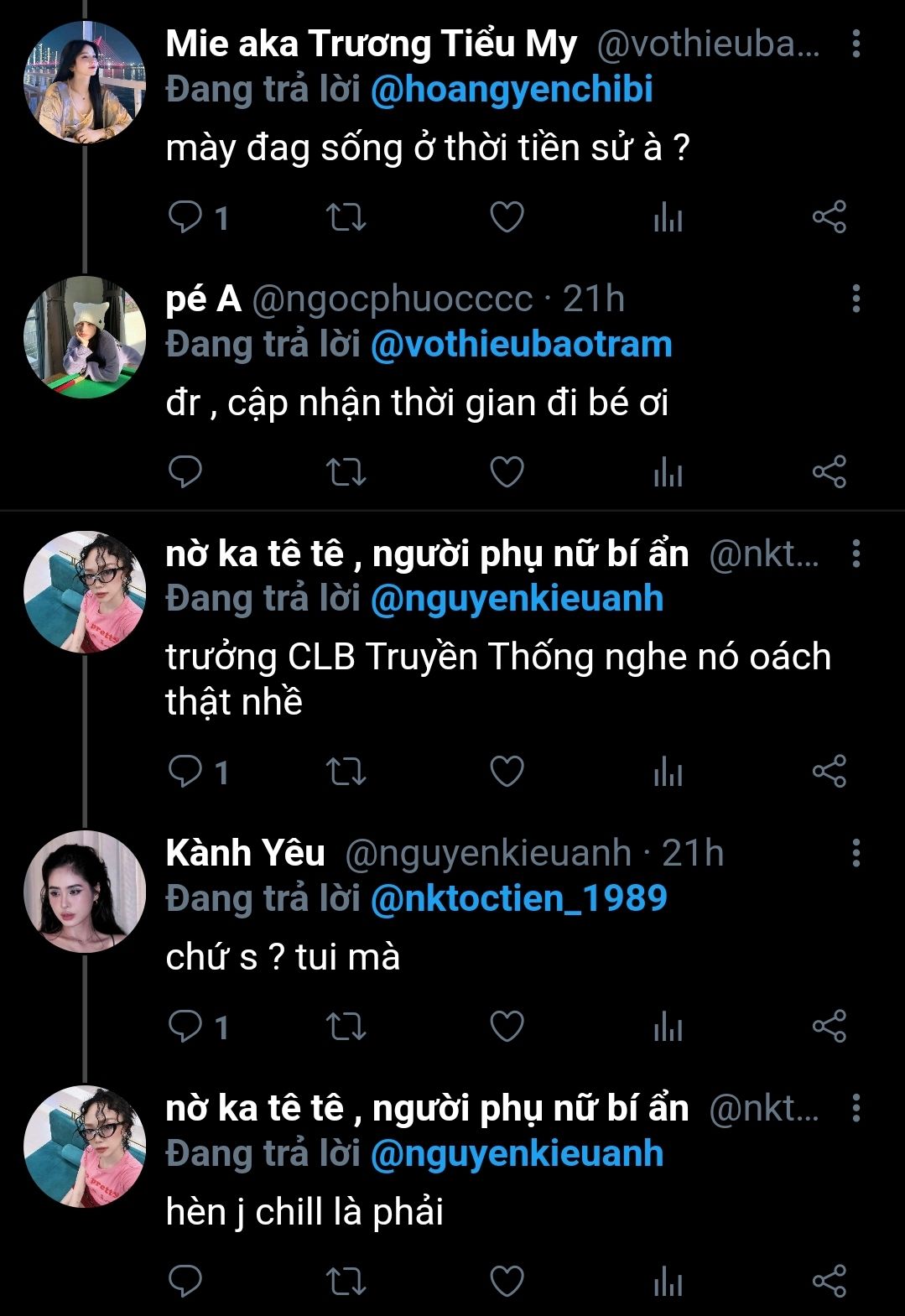Reply to the "hèn j chill là phải" tweet
905x1316 pixels.
pyautogui.click(x=185, y=1282)
